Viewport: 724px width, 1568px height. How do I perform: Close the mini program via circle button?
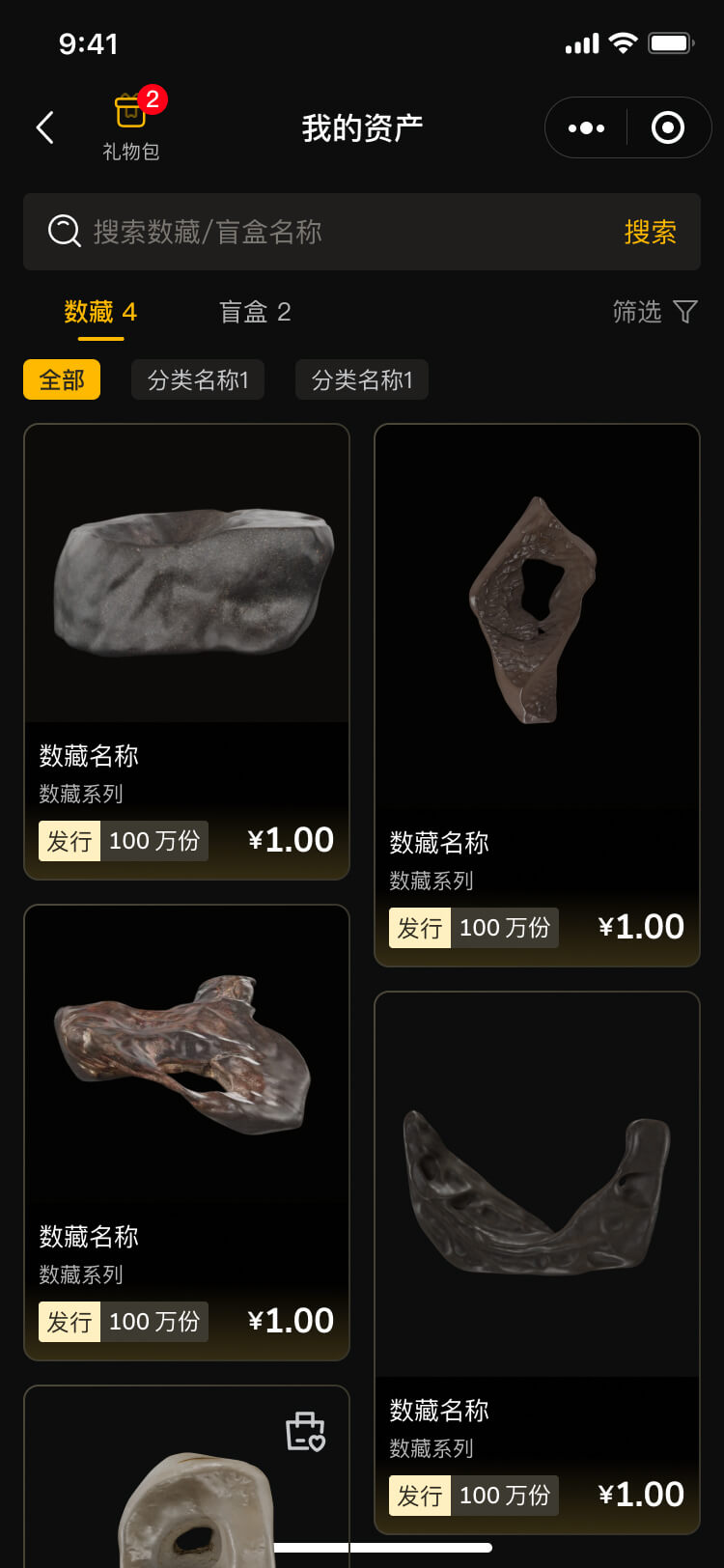[668, 127]
